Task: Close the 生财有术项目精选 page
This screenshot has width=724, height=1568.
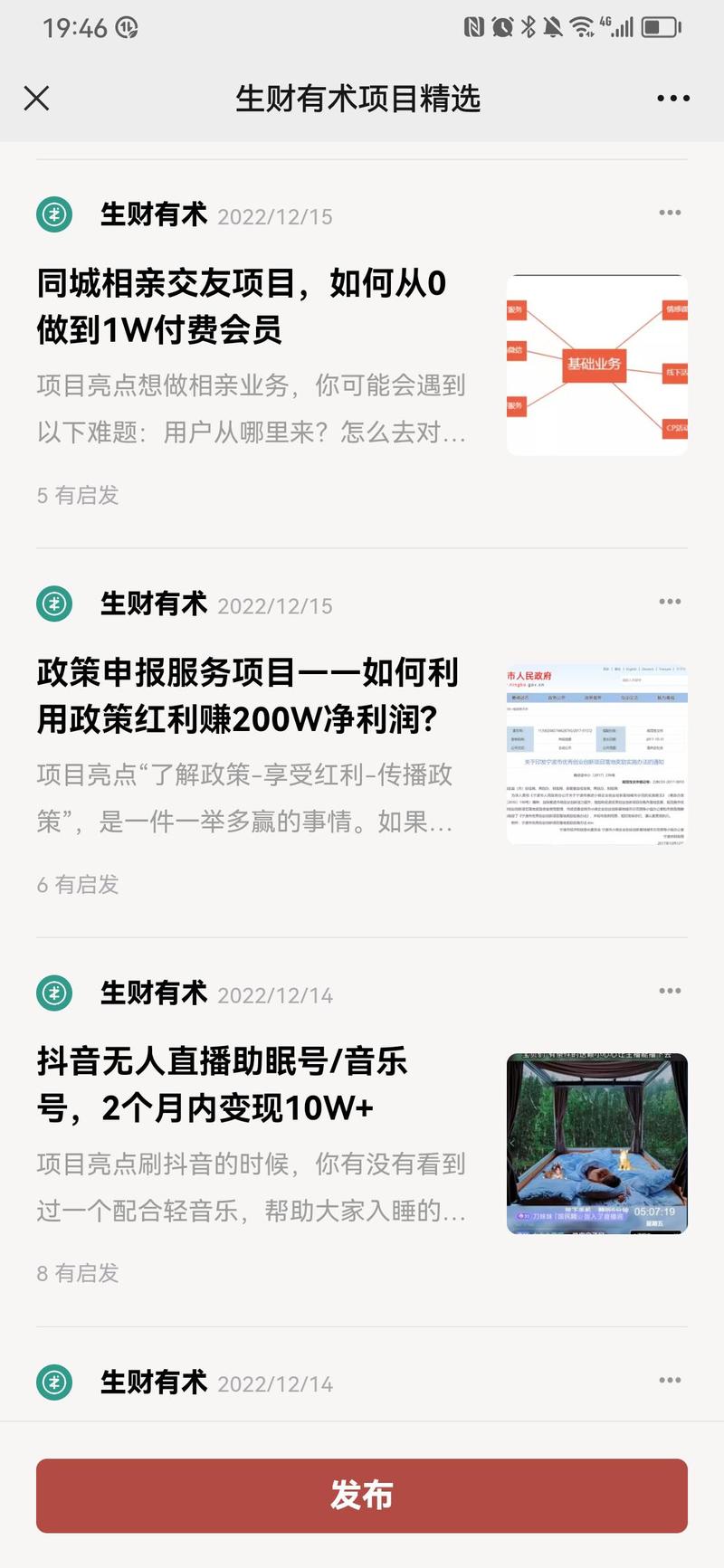Action: pos(38,98)
